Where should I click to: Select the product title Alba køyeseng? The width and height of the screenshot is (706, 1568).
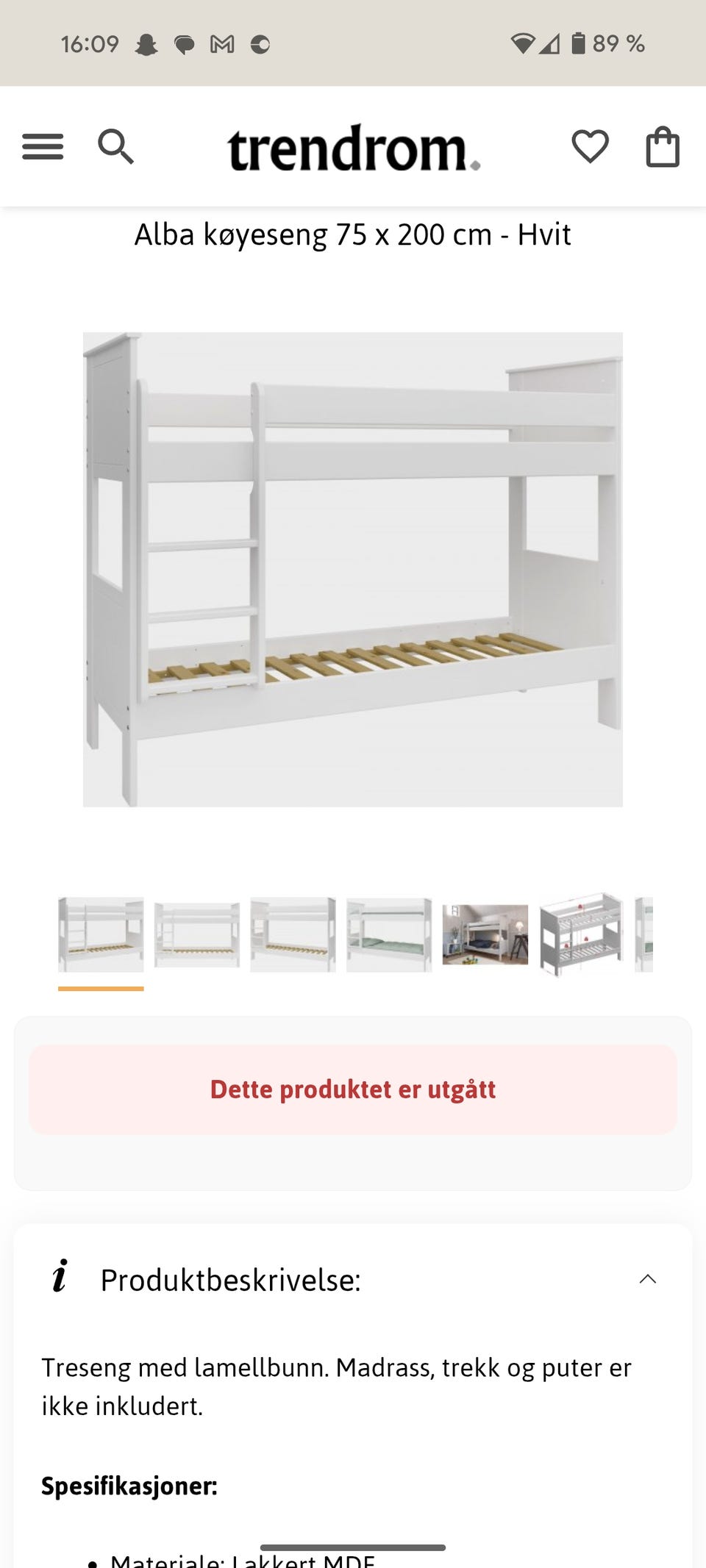[x=352, y=235]
